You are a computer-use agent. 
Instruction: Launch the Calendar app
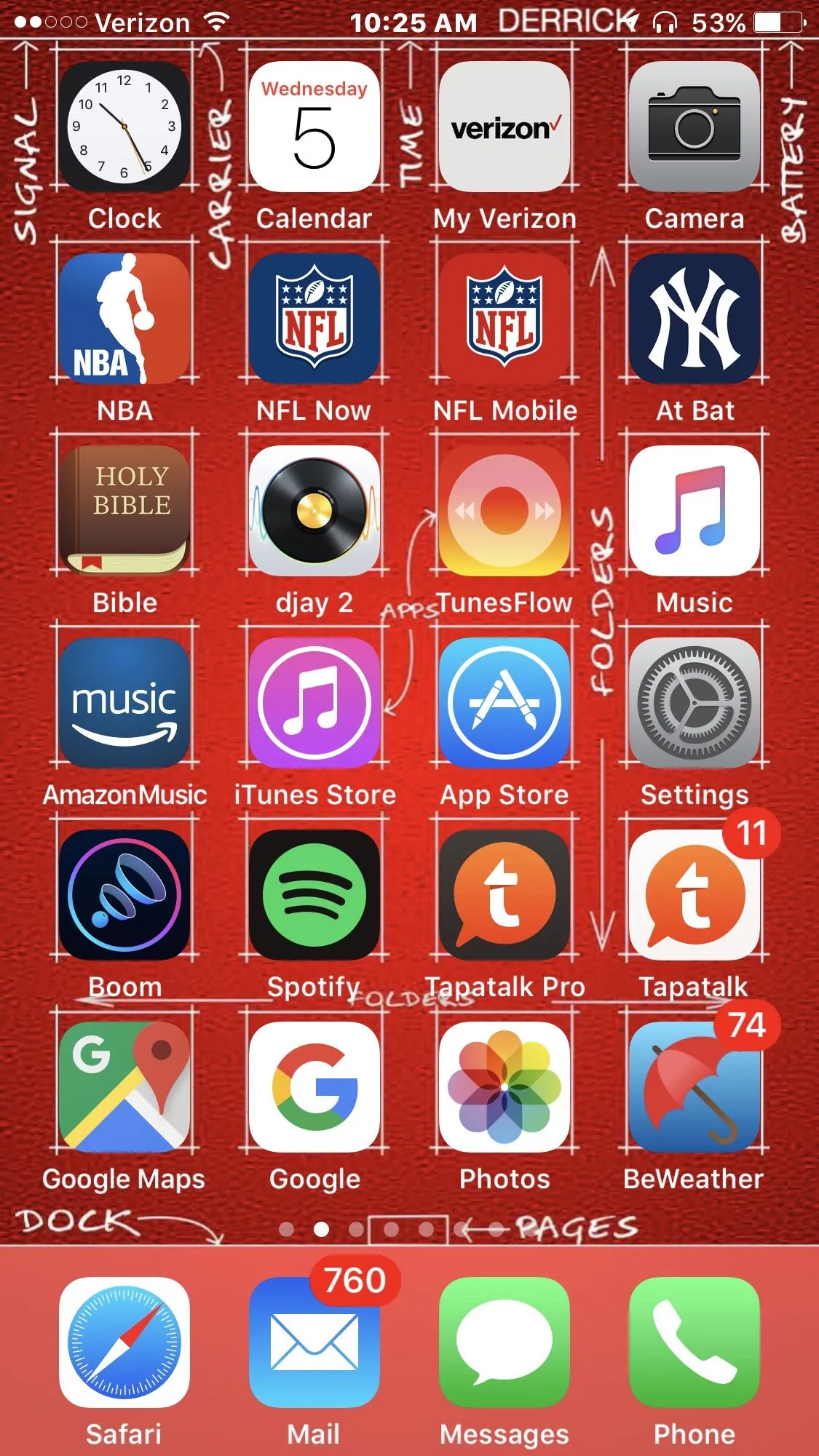tap(314, 127)
